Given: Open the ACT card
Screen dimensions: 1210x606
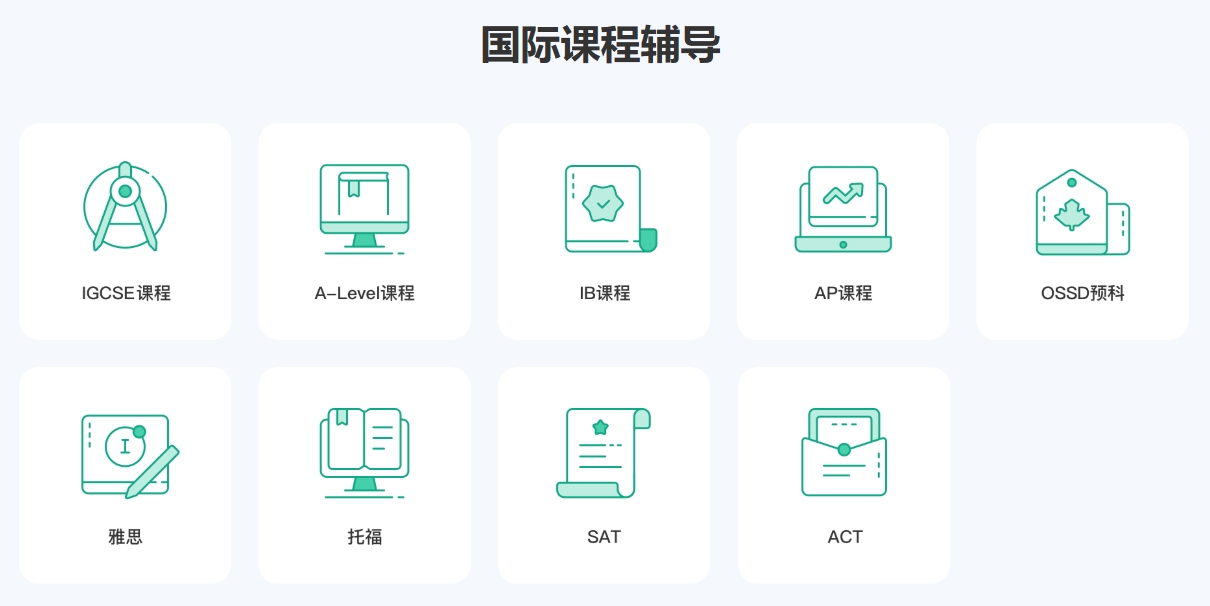Looking at the screenshot, I should (844, 475).
